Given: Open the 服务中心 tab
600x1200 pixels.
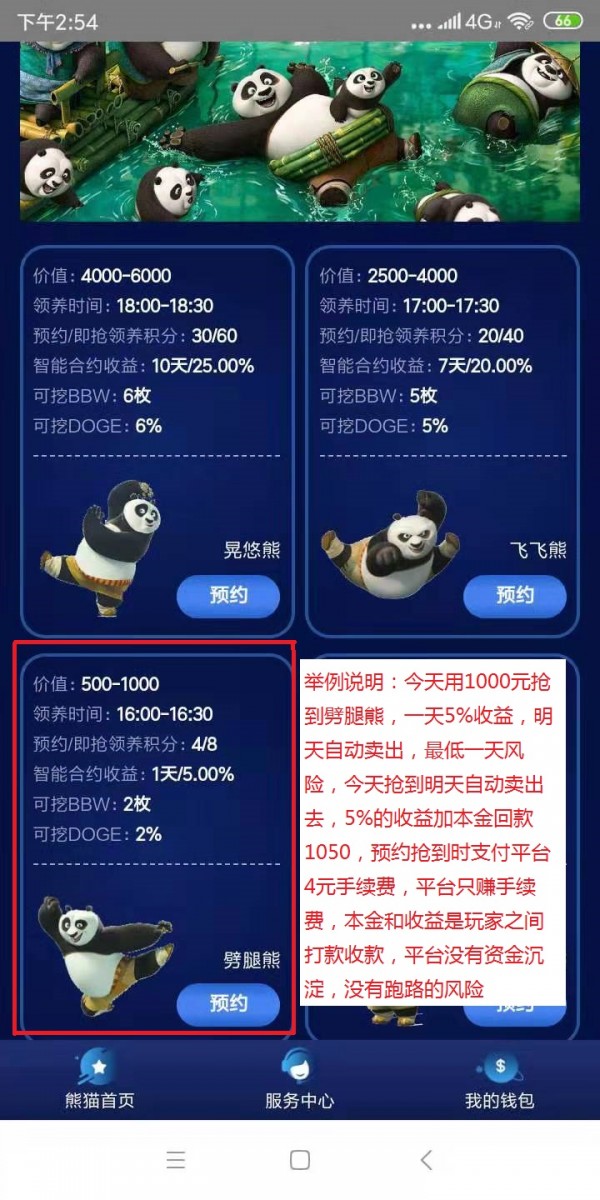Looking at the screenshot, I should [x=299, y=1080].
